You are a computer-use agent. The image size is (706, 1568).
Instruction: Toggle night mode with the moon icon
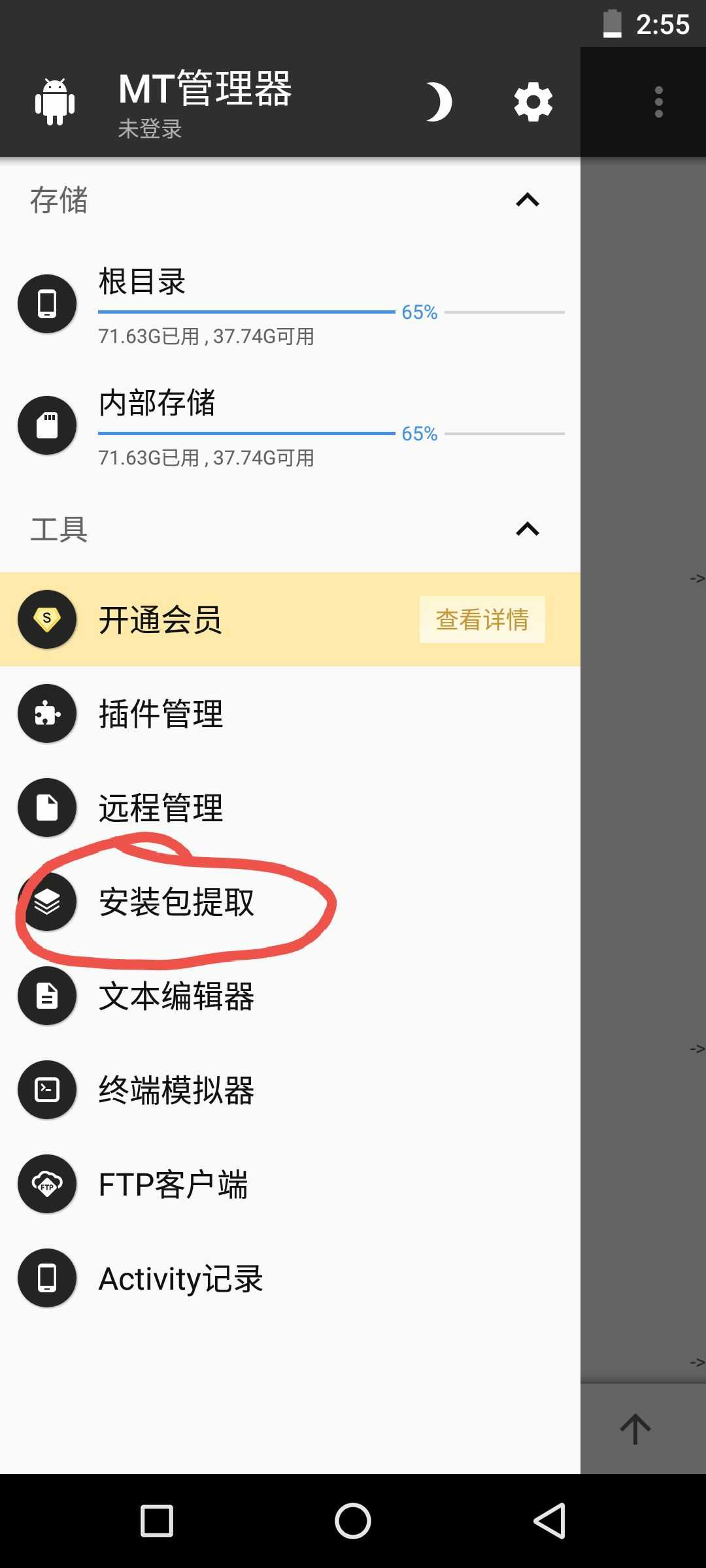pos(439,103)
